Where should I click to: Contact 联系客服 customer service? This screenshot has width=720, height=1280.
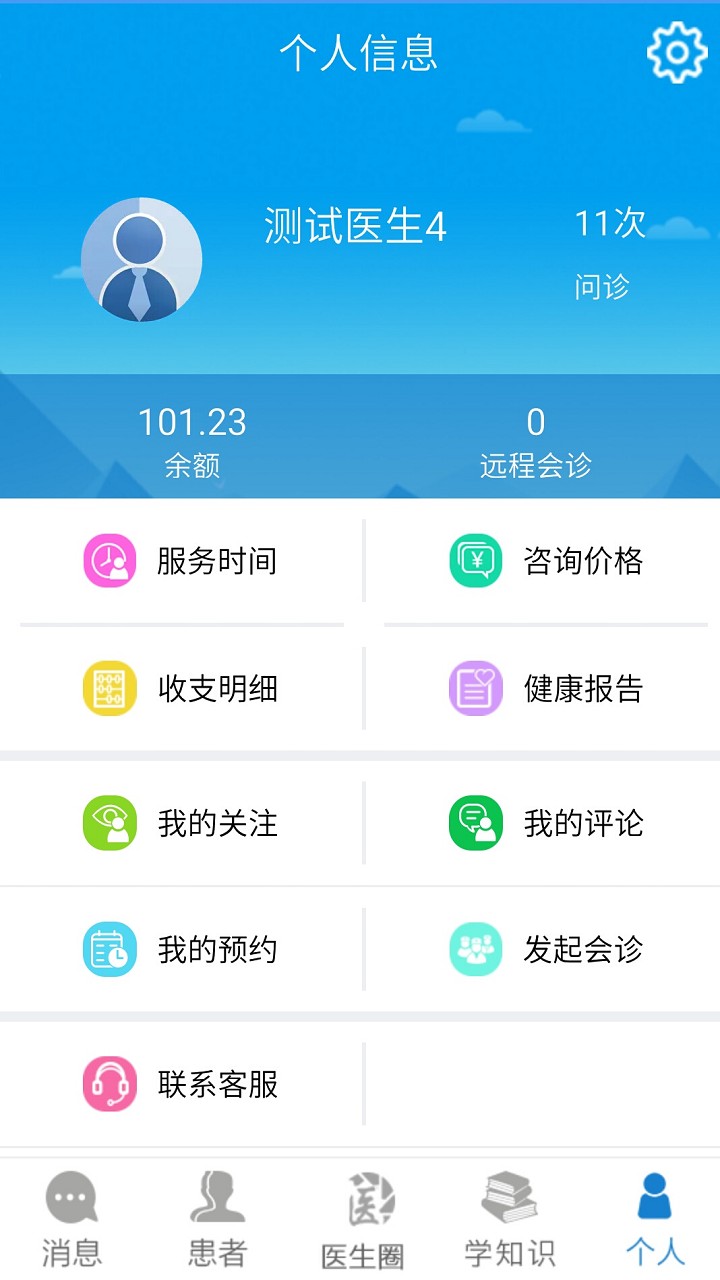coord(182,1085)
